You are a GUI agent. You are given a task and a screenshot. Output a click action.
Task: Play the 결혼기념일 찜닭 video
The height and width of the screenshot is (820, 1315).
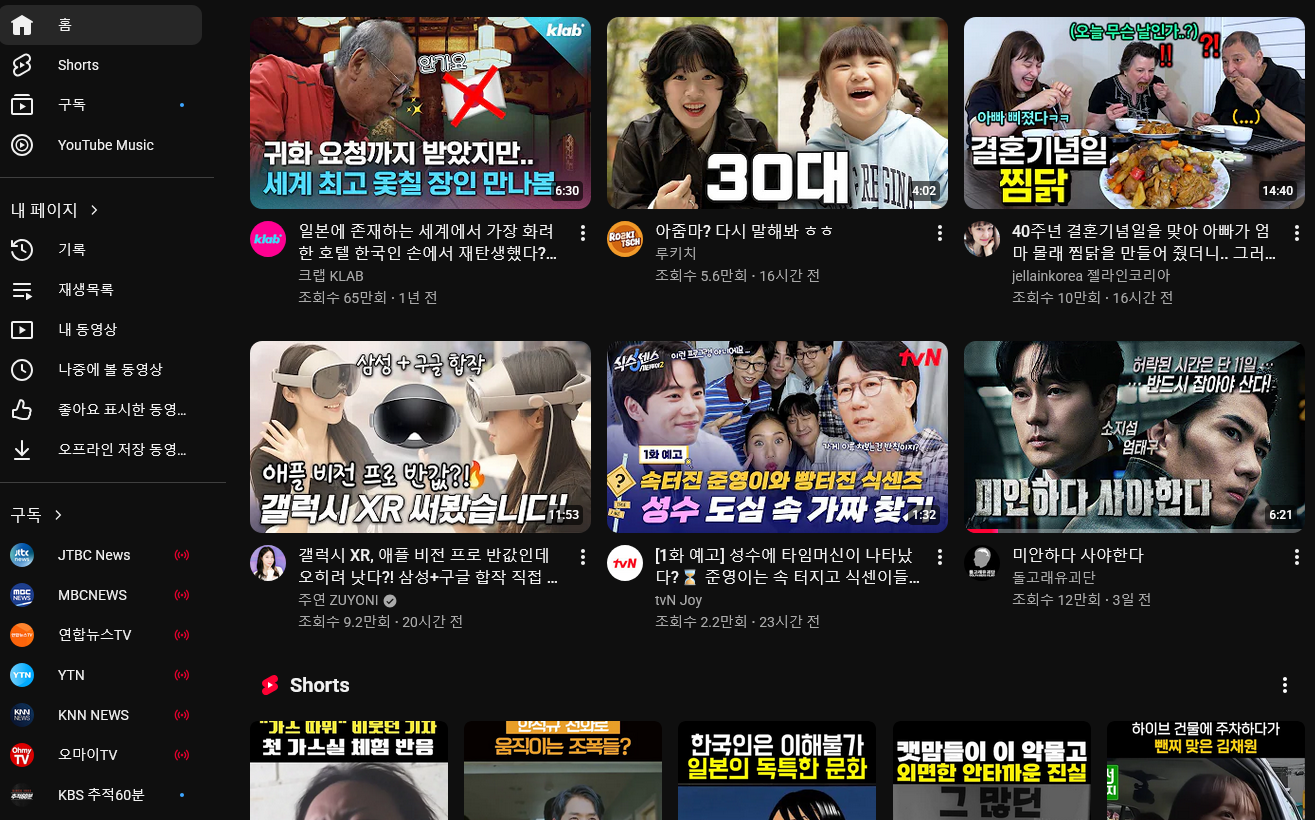(1134, 113)
